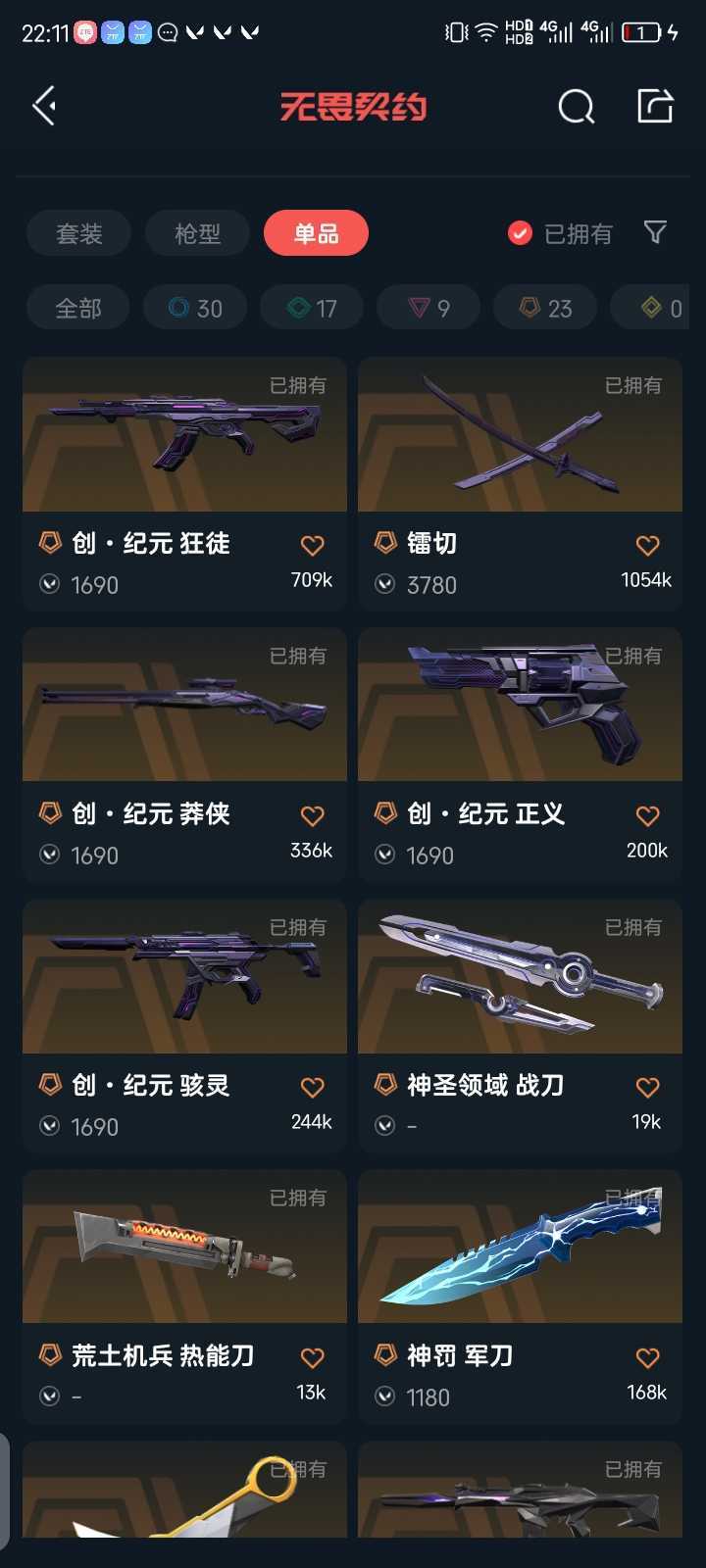Image resolution: width=706 pixels, height=1568 pixels.
Task: Switch to the 枪型 tab
Action: (x=197, y=233)
